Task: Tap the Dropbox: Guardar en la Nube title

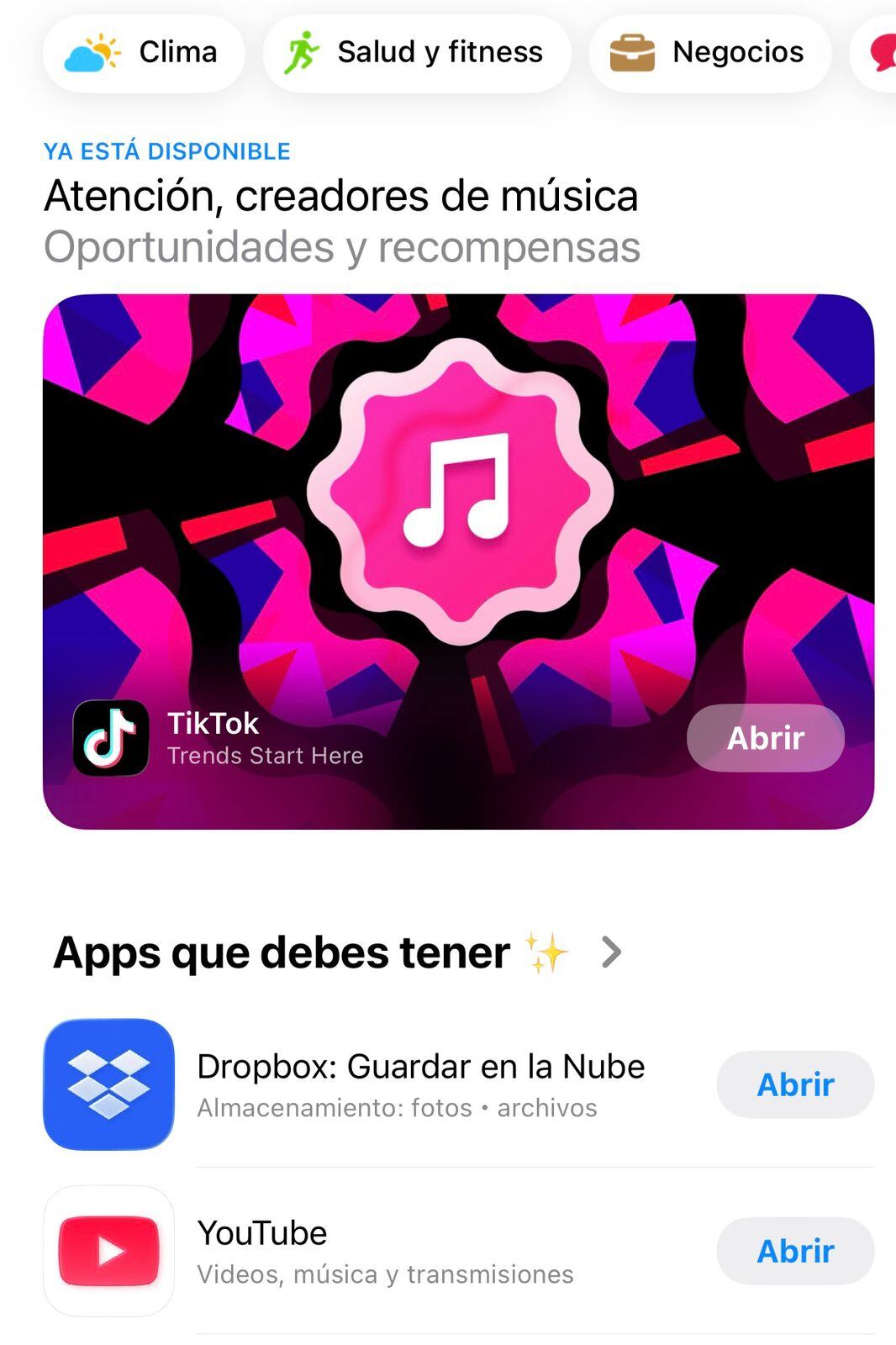Action: [420, 1065]
